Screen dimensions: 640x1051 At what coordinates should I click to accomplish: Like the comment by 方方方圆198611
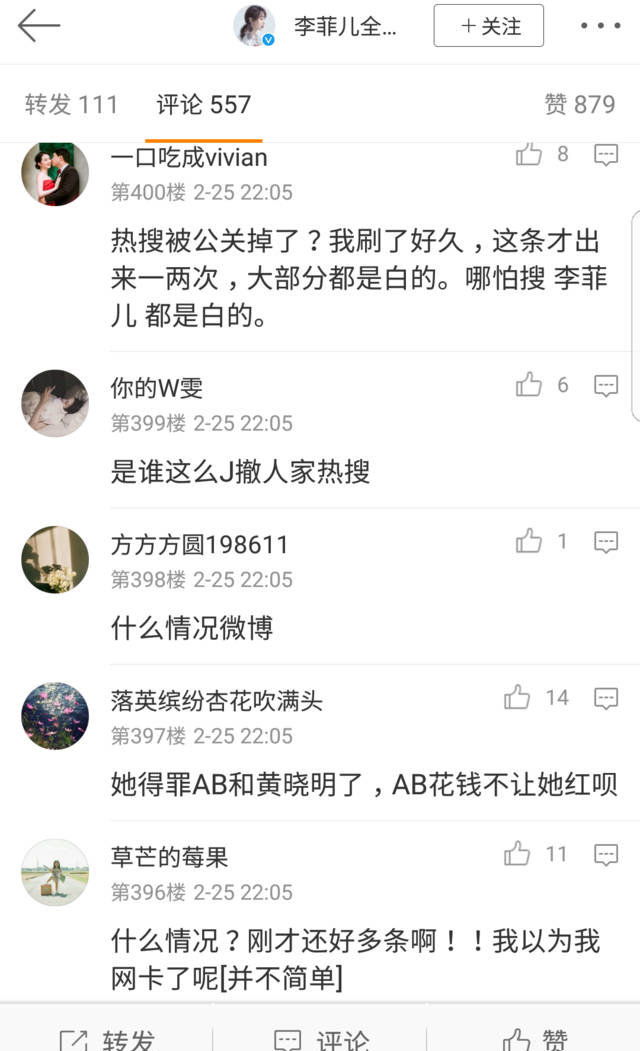pyautogui.click(x=529, y=542)
